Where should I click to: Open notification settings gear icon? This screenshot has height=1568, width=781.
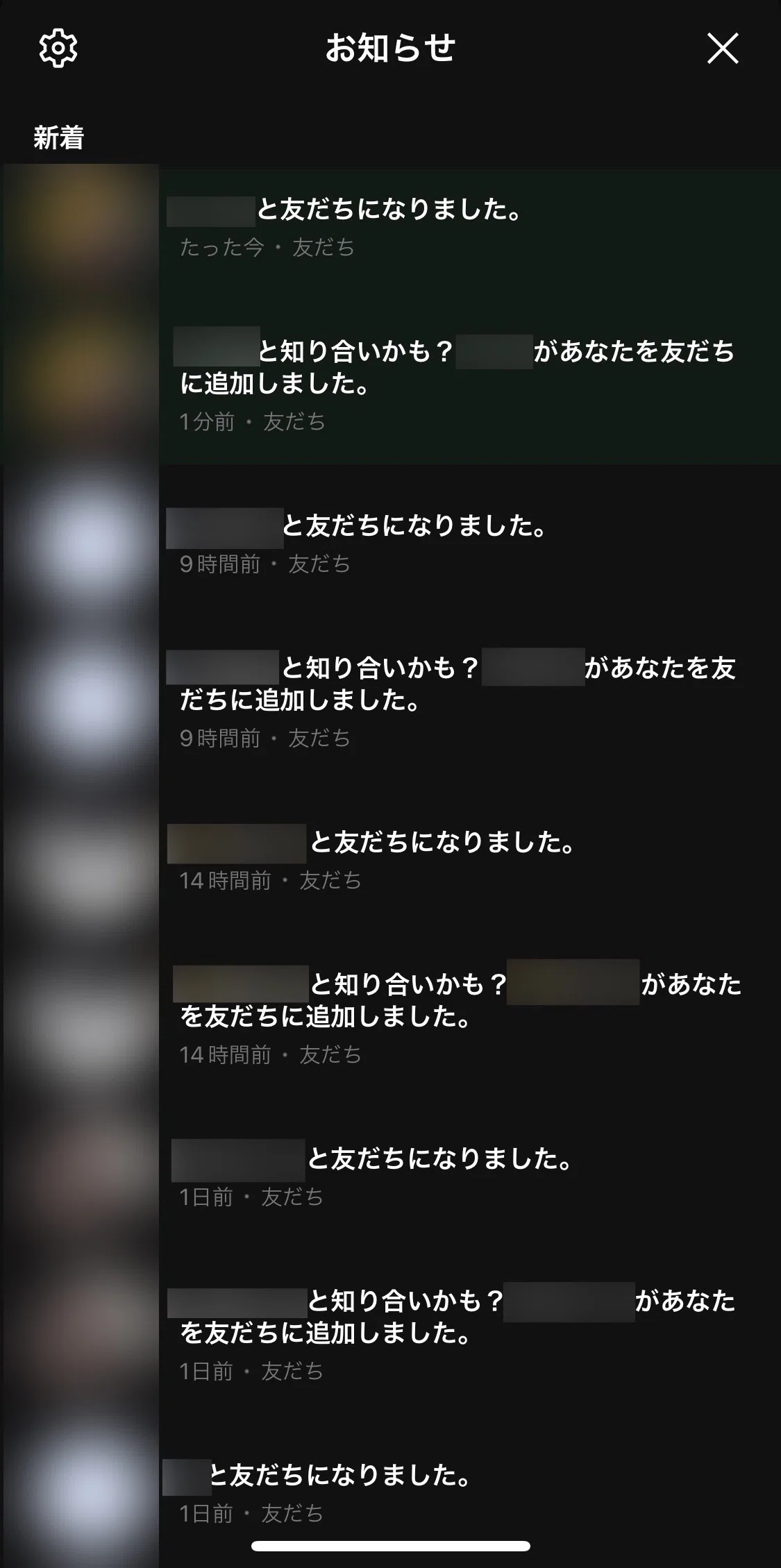click(58, 49)
